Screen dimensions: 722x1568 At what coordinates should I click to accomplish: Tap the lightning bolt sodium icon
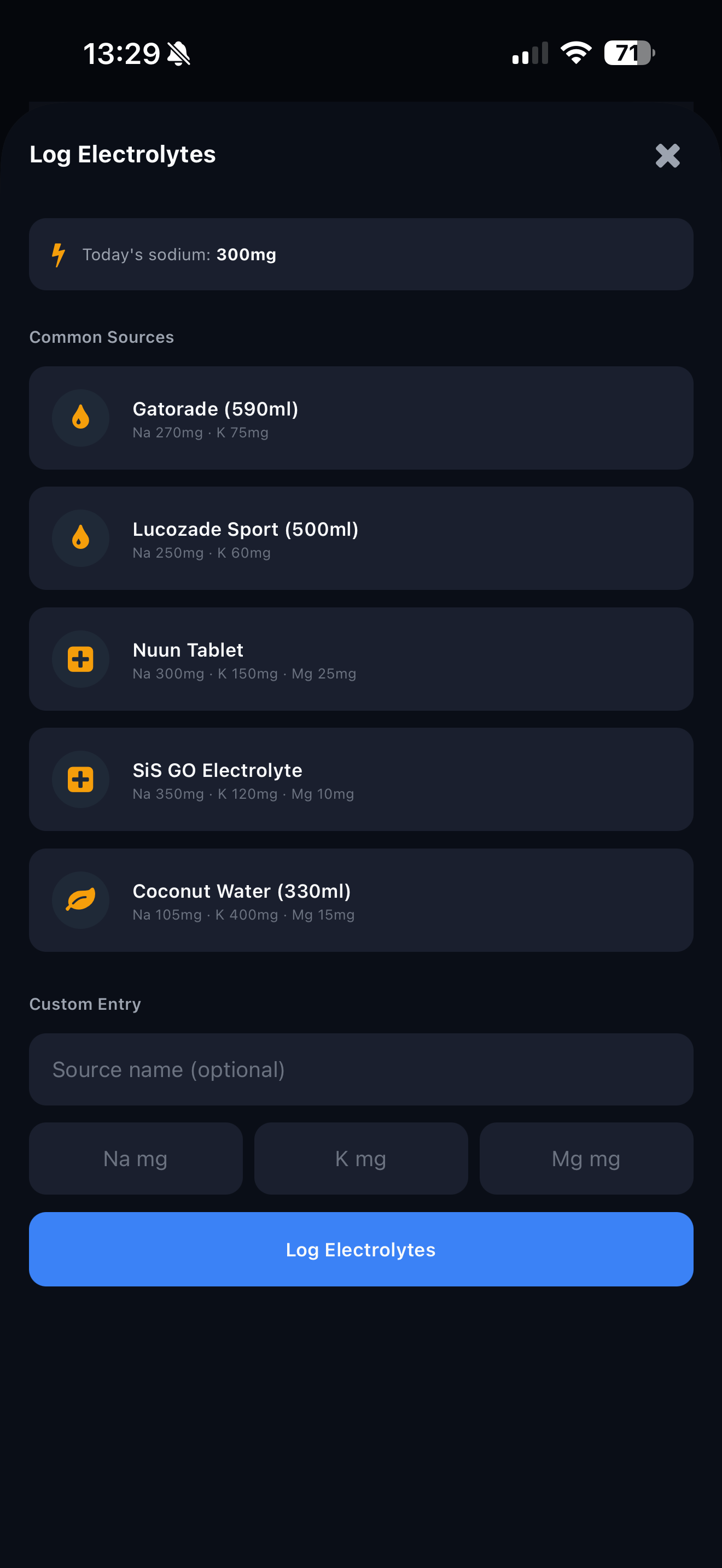pos(58,254)
